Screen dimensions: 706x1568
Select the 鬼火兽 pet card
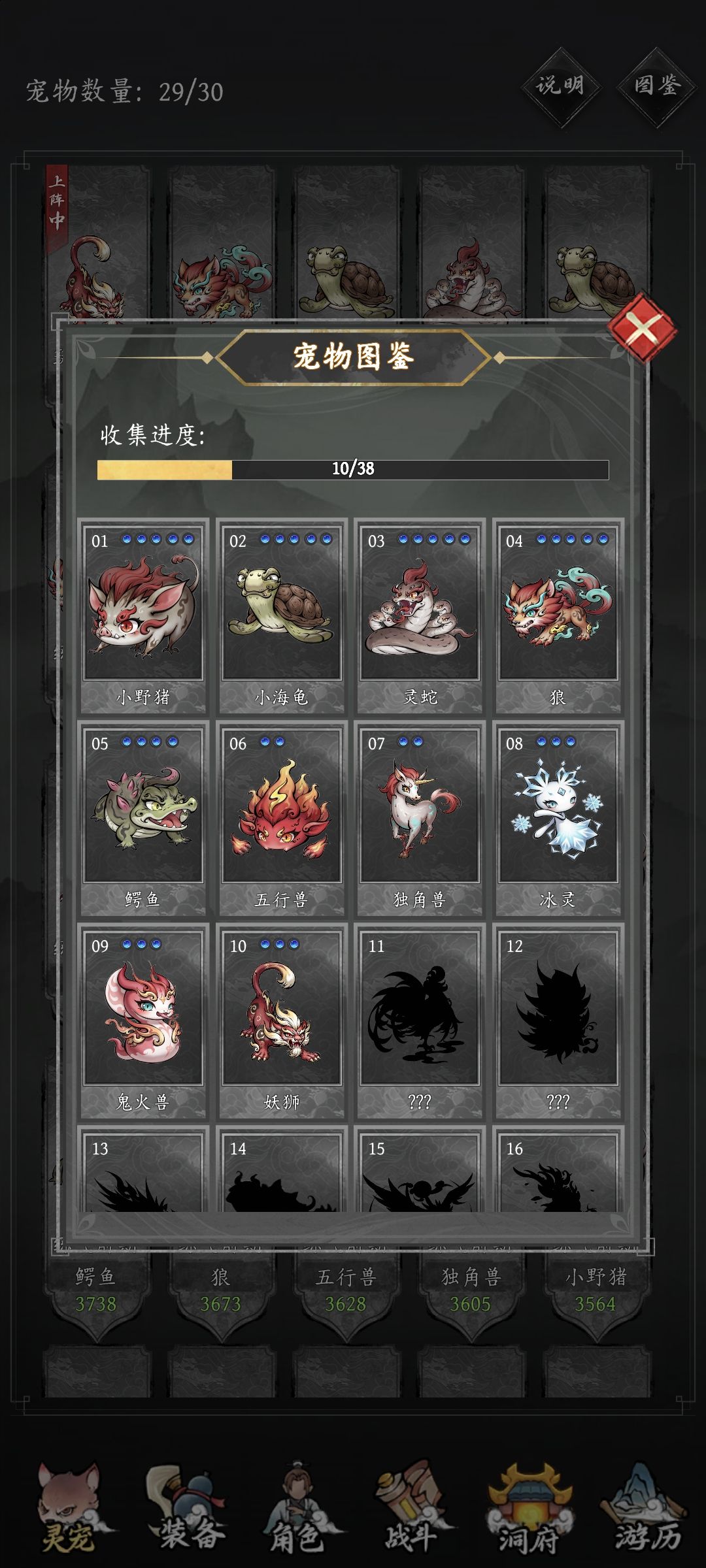click(x=143, y=1019)
